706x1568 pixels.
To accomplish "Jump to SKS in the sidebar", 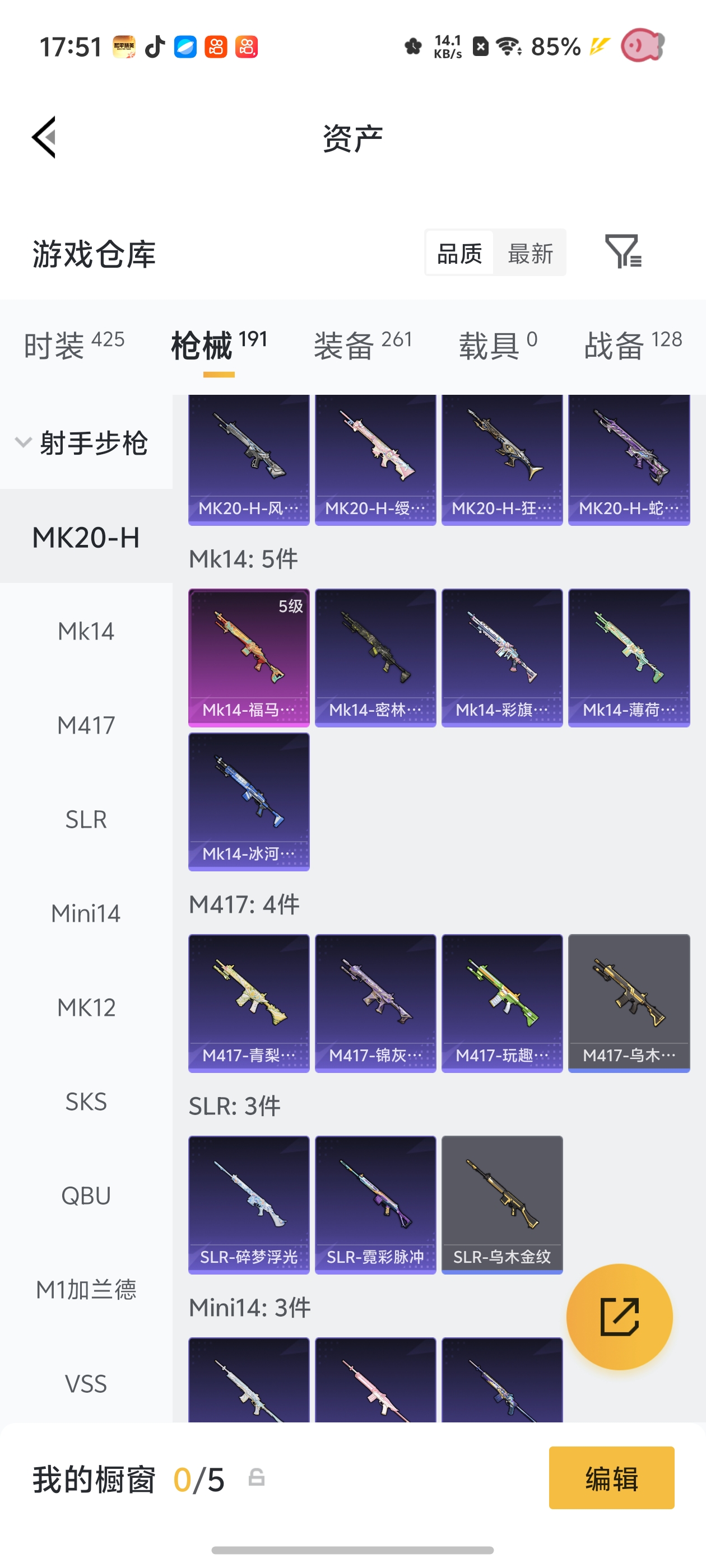I will pyautogui.click(x=86, y=1101).
